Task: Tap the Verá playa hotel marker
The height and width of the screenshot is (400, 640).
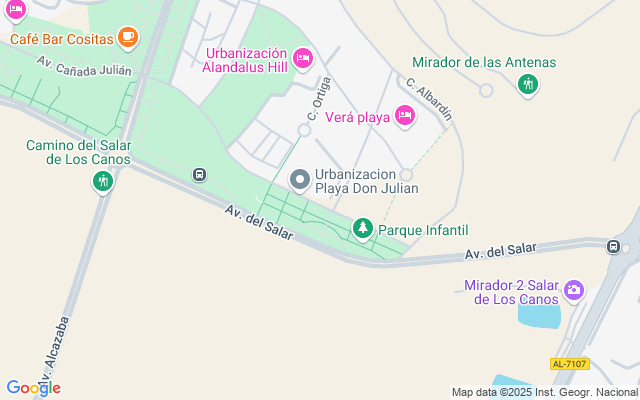Action: 405,117
